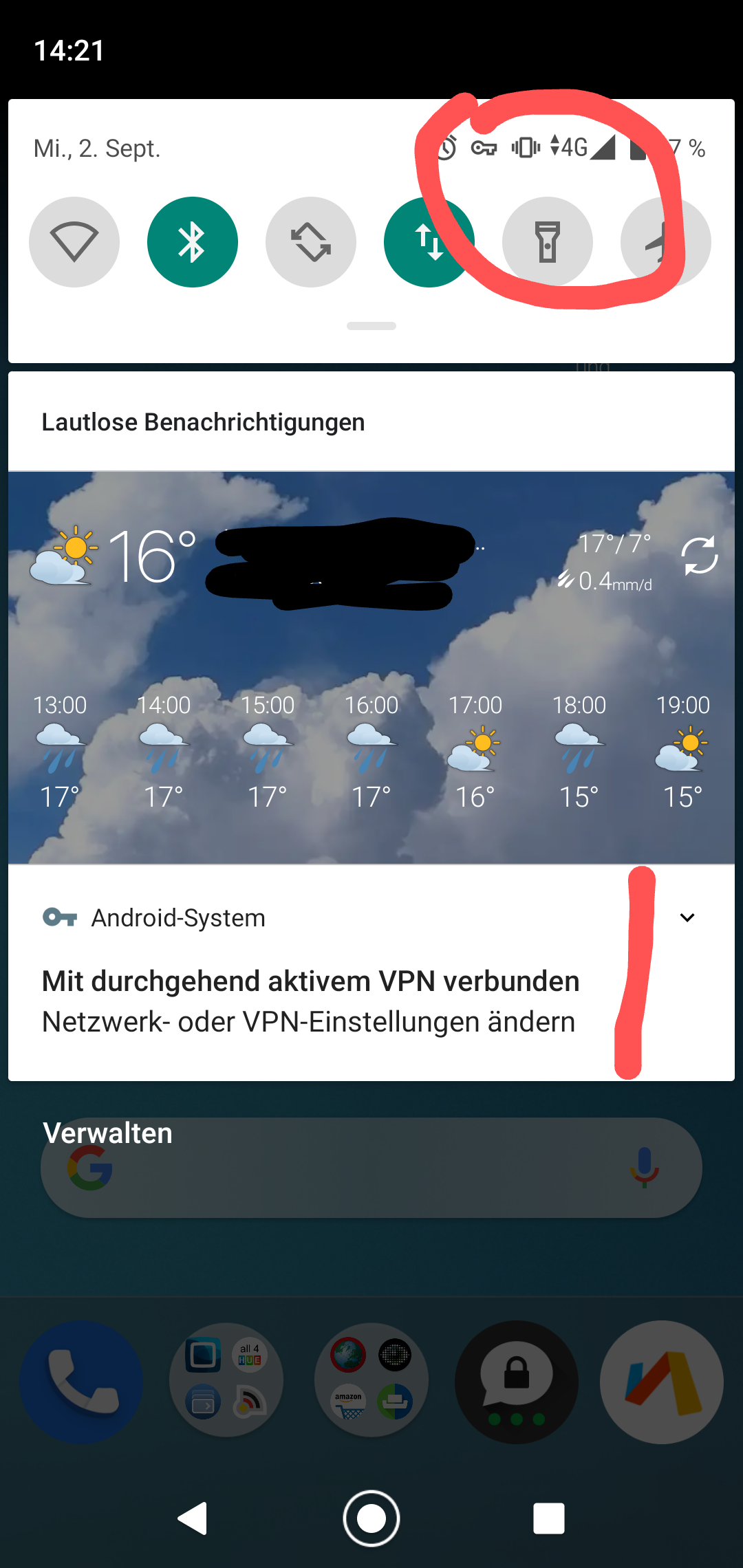
Task: Open Verwalten notification settings
Action: [107, 1133]
